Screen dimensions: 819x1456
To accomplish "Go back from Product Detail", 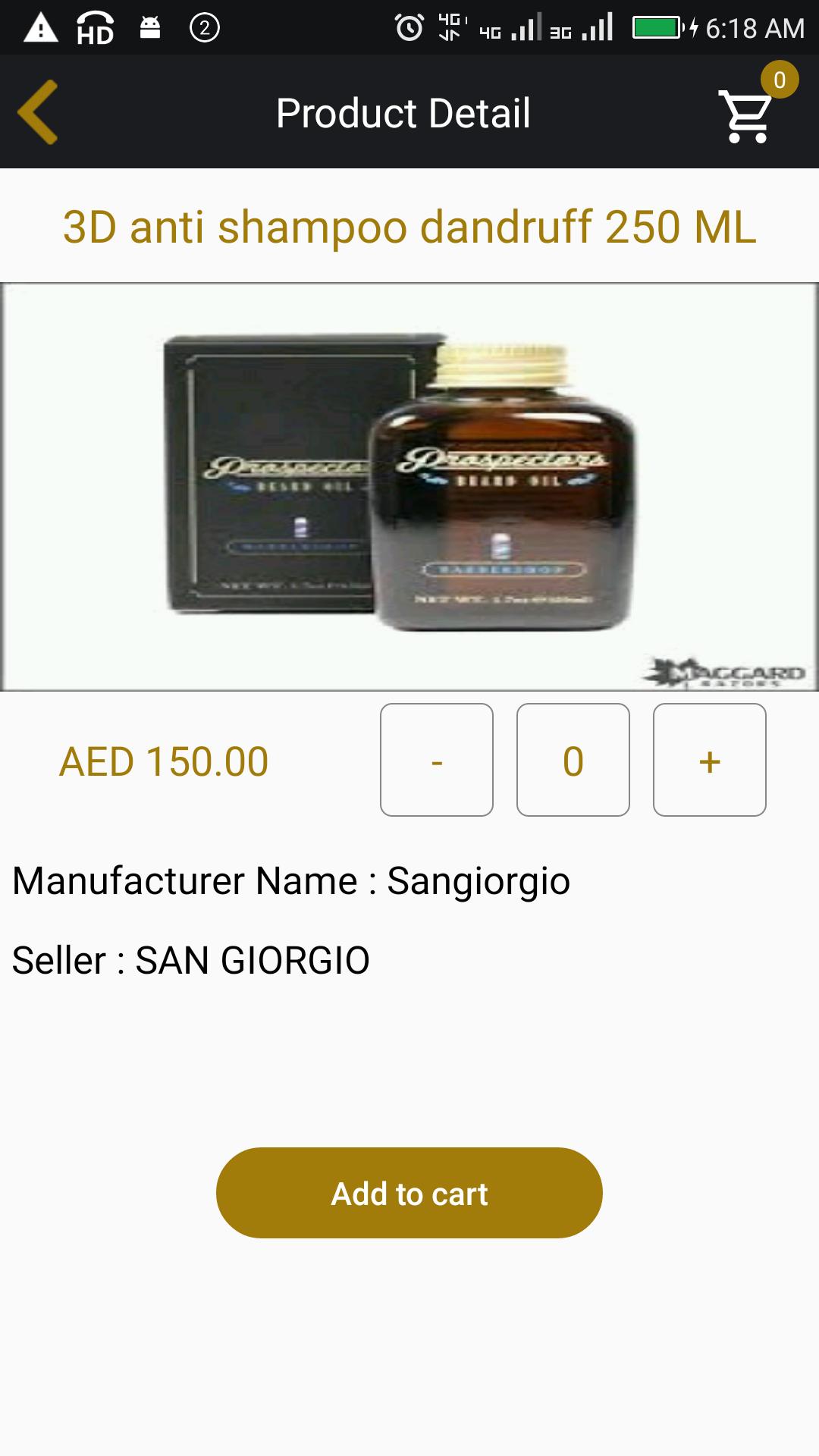I will 38,112.
